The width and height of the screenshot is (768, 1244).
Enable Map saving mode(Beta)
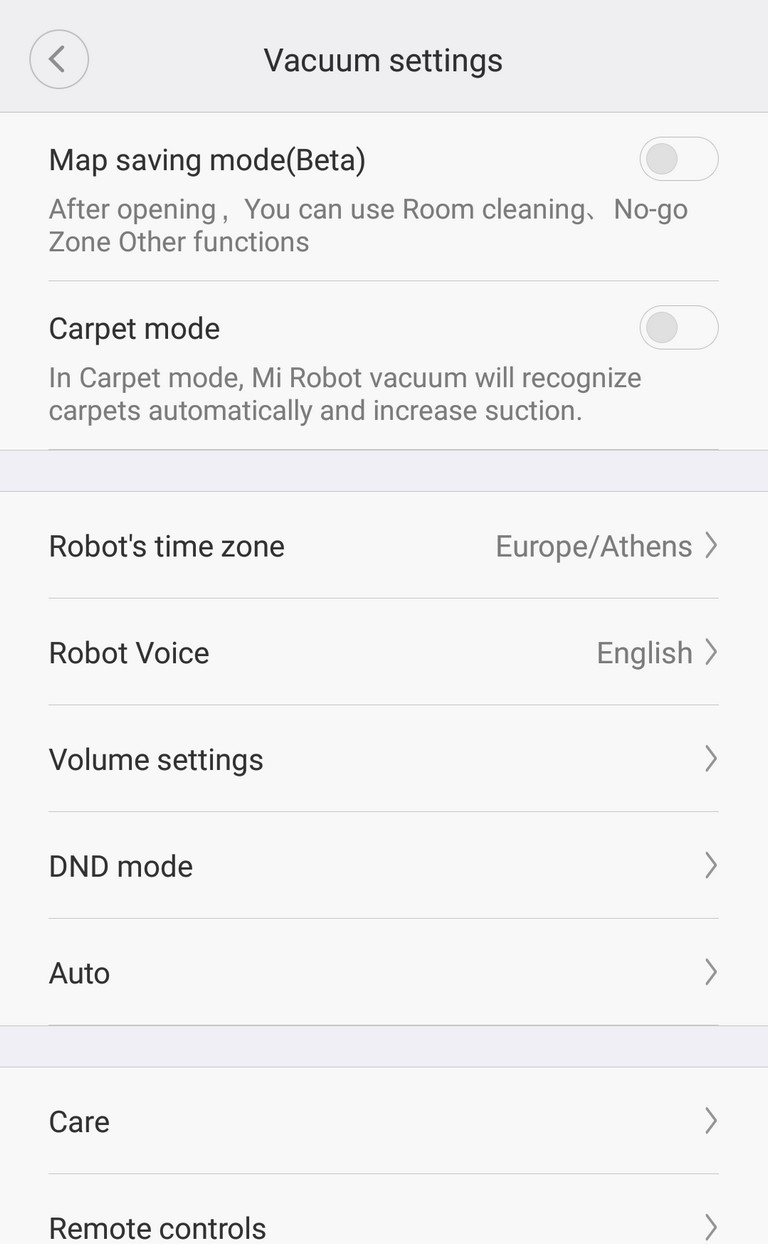pos(679,159)
